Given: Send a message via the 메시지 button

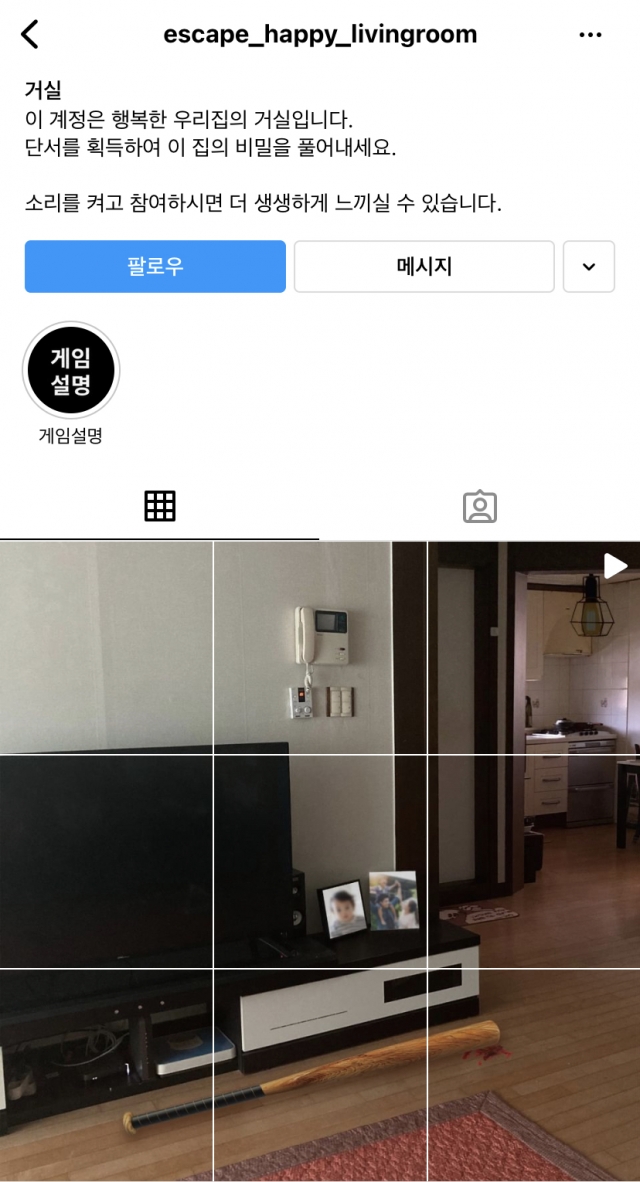Looking at the screenshot, I should [x=424, y=267].
